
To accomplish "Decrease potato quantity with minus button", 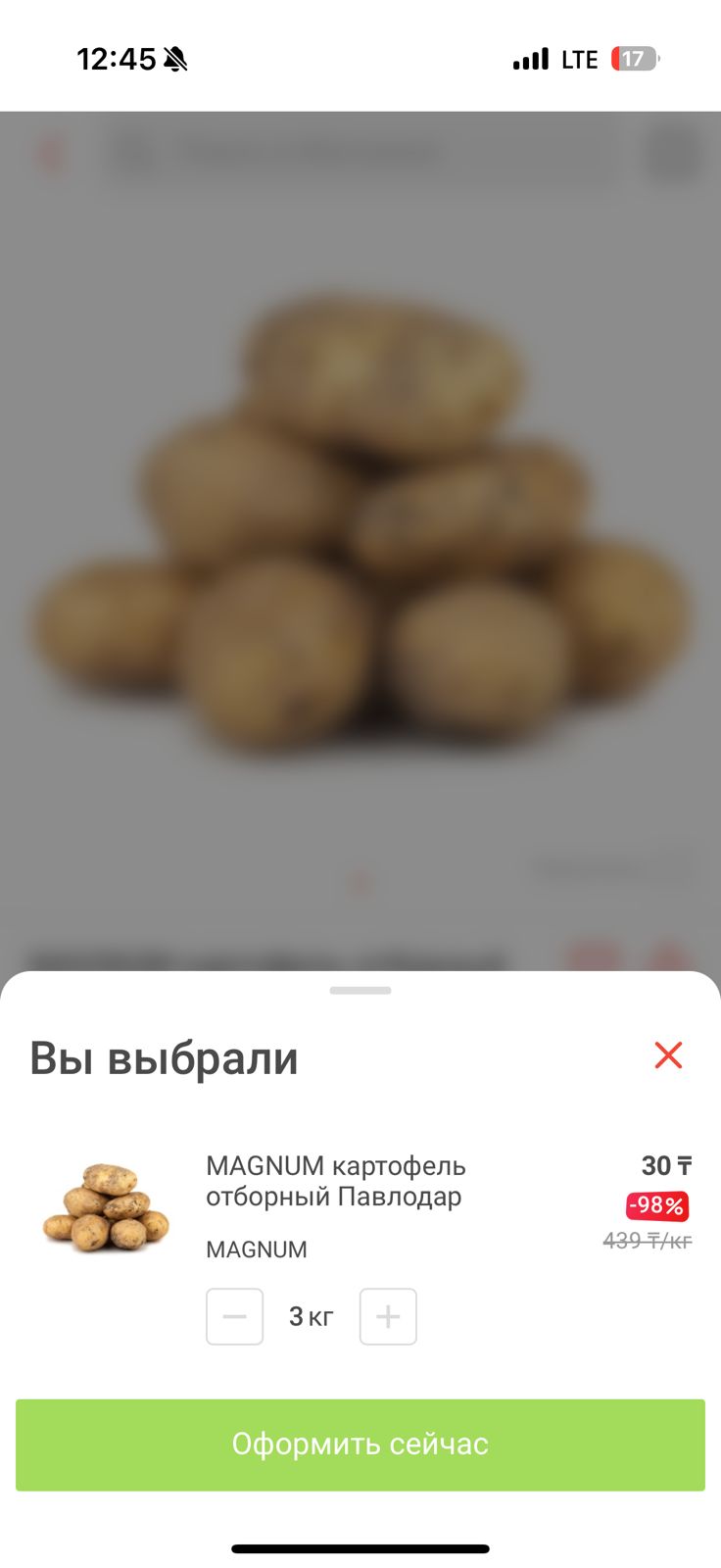I will [235, 1316].
